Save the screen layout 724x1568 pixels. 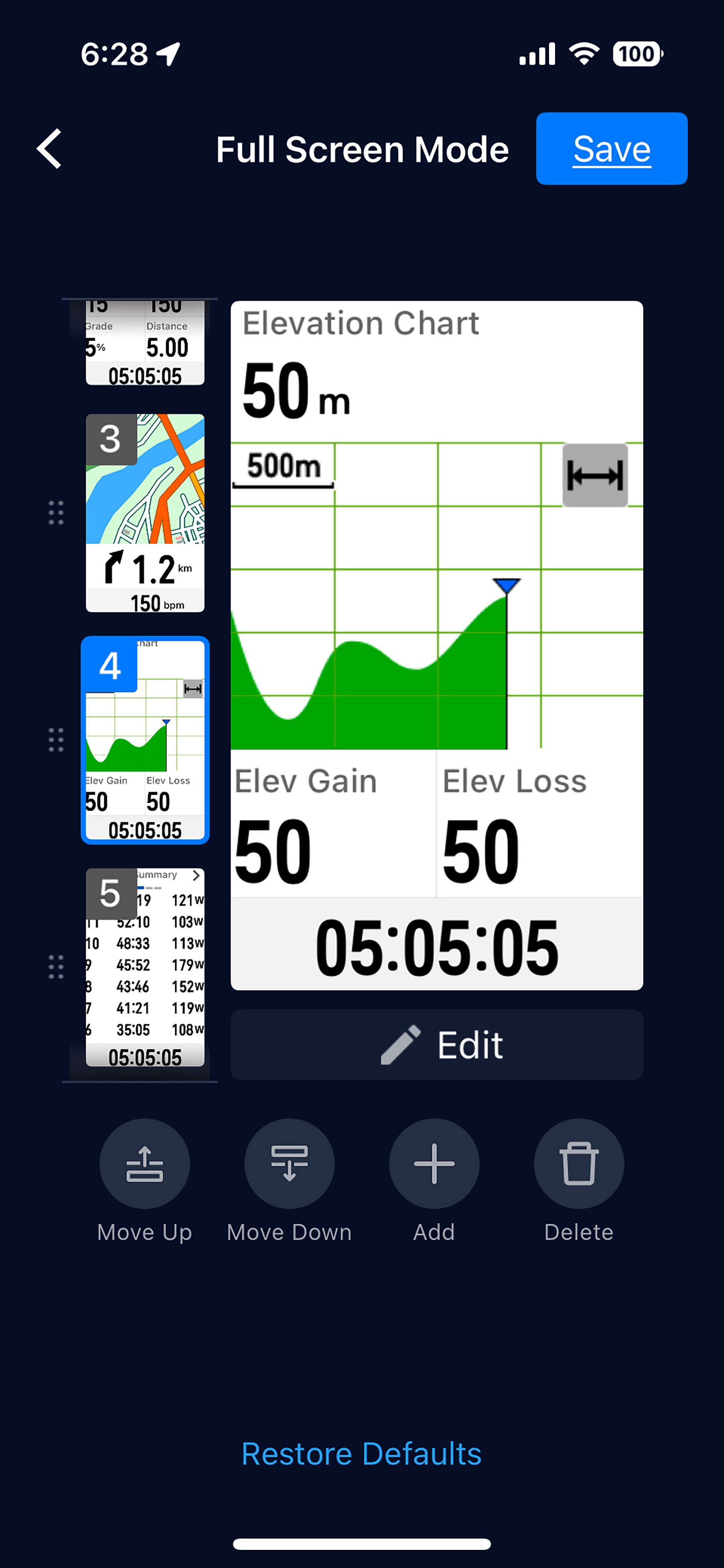[x=611, y=148]
